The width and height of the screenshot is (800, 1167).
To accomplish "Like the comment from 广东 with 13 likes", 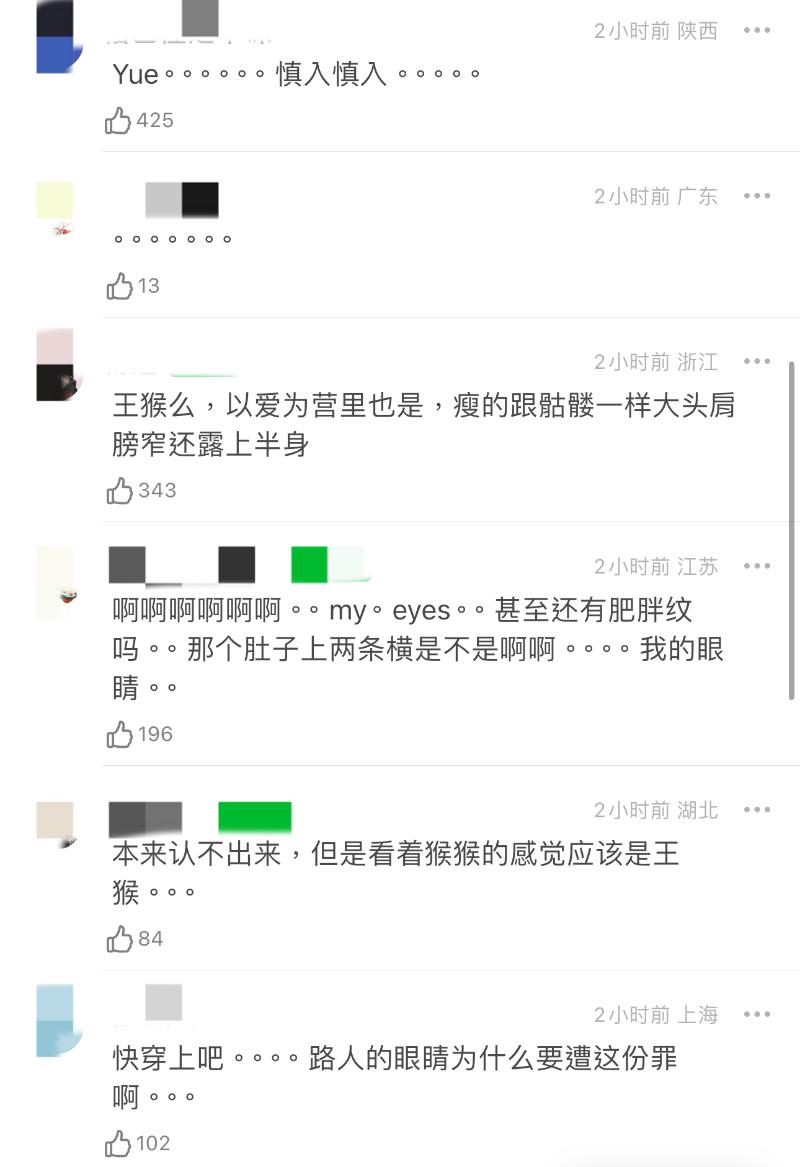I will tap(119, 286).
